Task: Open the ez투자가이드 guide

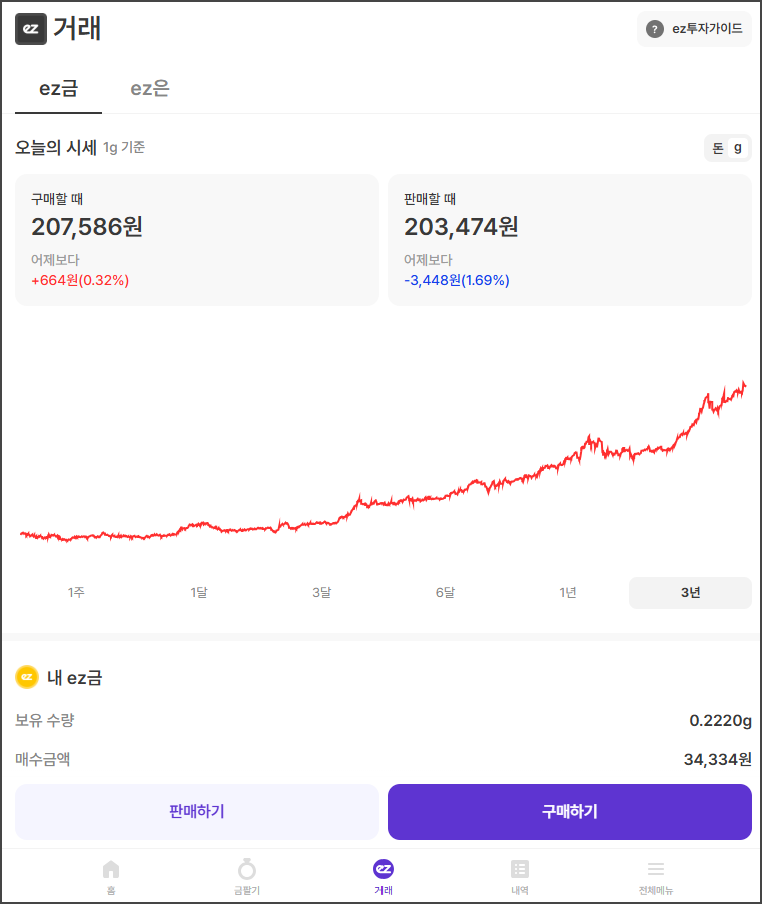Action: [695, 29]
